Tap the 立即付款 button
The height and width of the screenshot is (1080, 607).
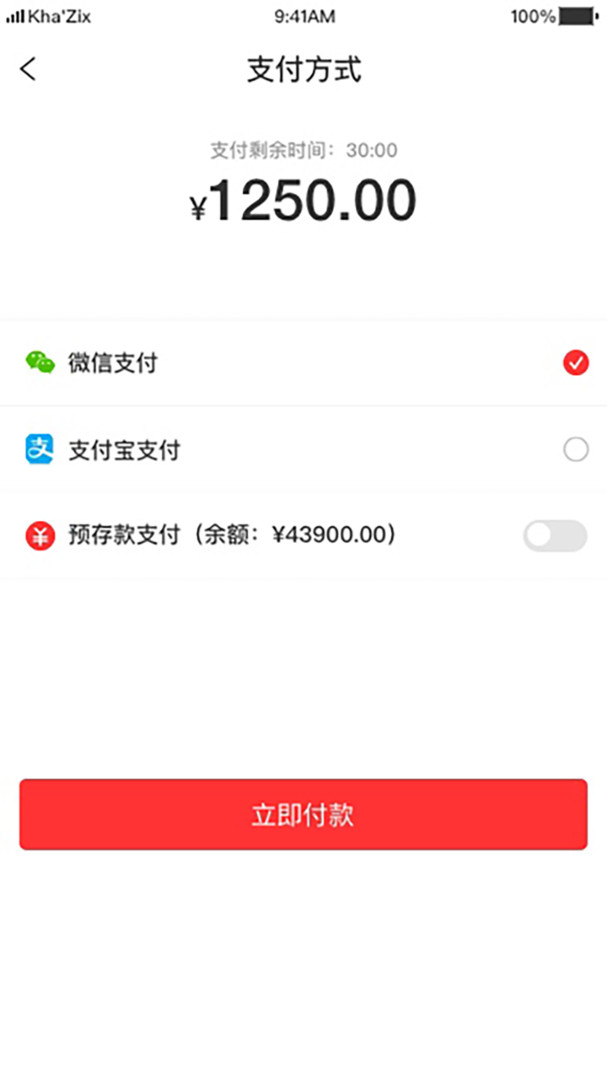coord(303,814)
